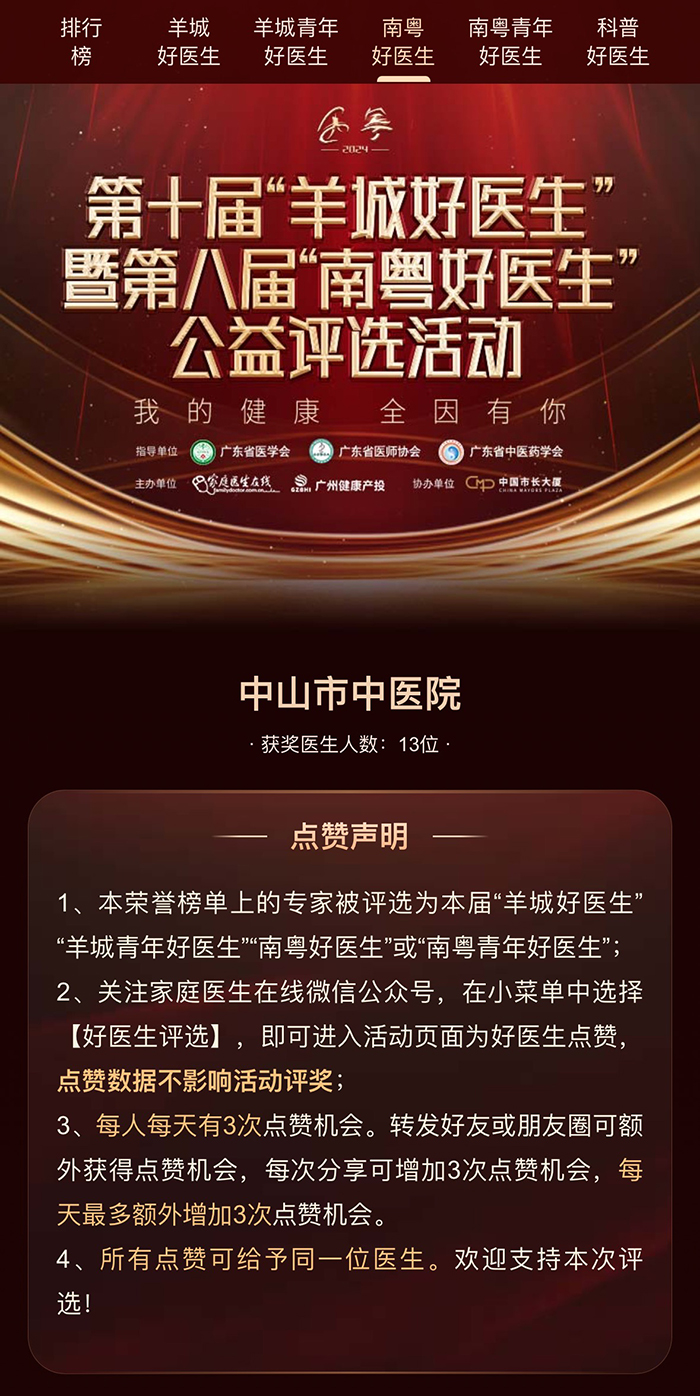The width and height of the screenshot is (700, 1396).
Task: Switch to 南粤青年好医生 tab
Action: coord(510,42)
